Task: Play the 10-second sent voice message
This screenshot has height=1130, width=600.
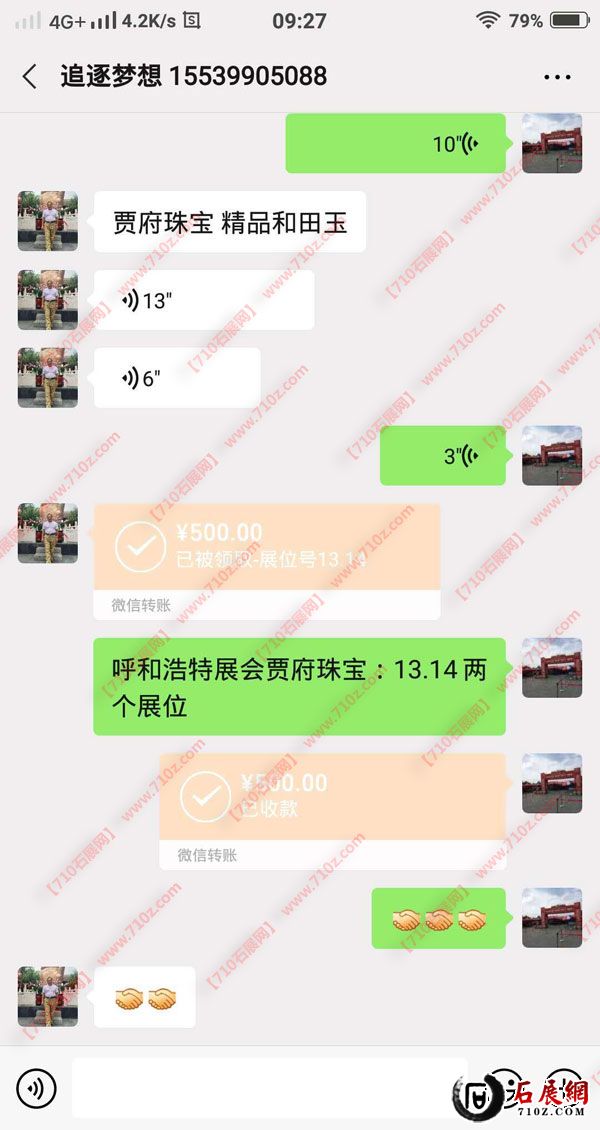Action: point(396,143)
